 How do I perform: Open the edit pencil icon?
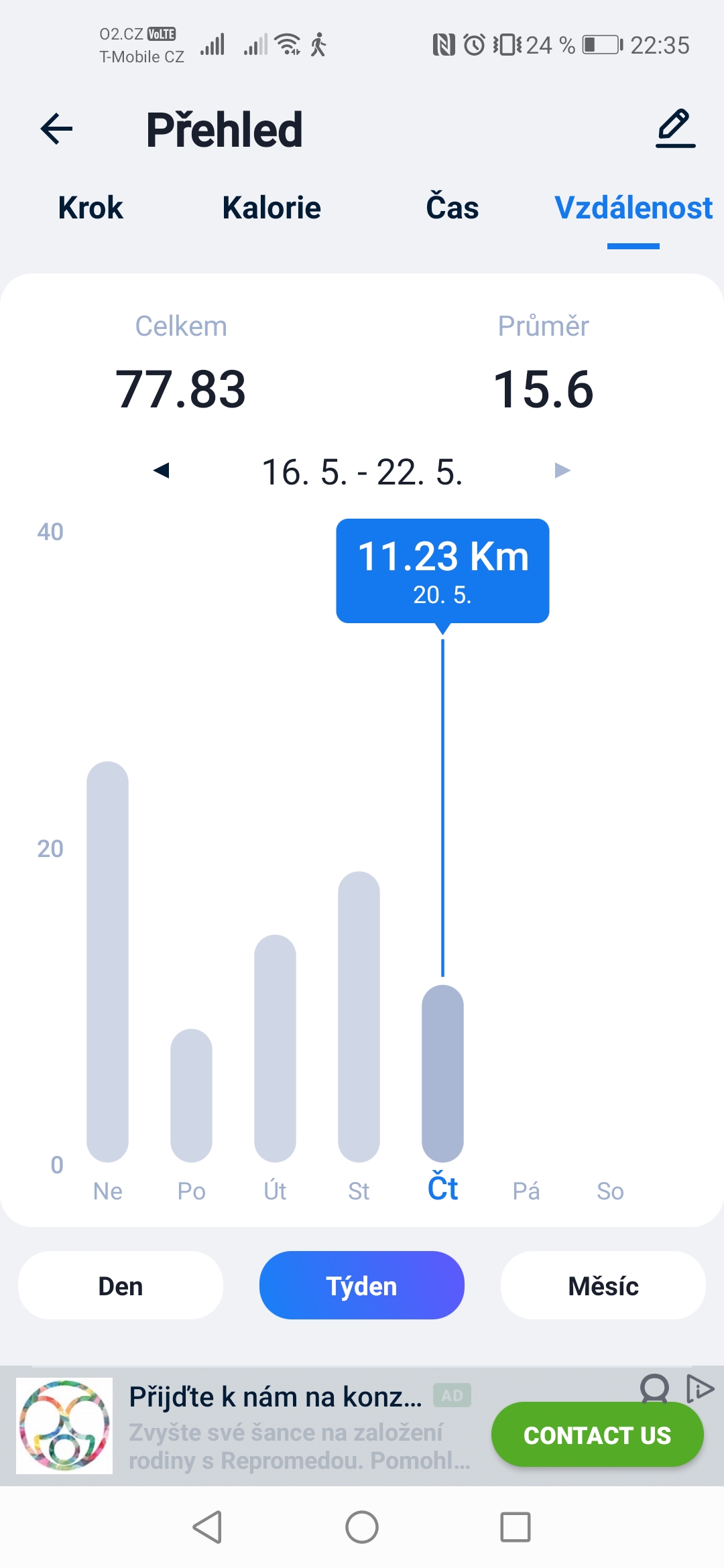click(x=675, y=129)
